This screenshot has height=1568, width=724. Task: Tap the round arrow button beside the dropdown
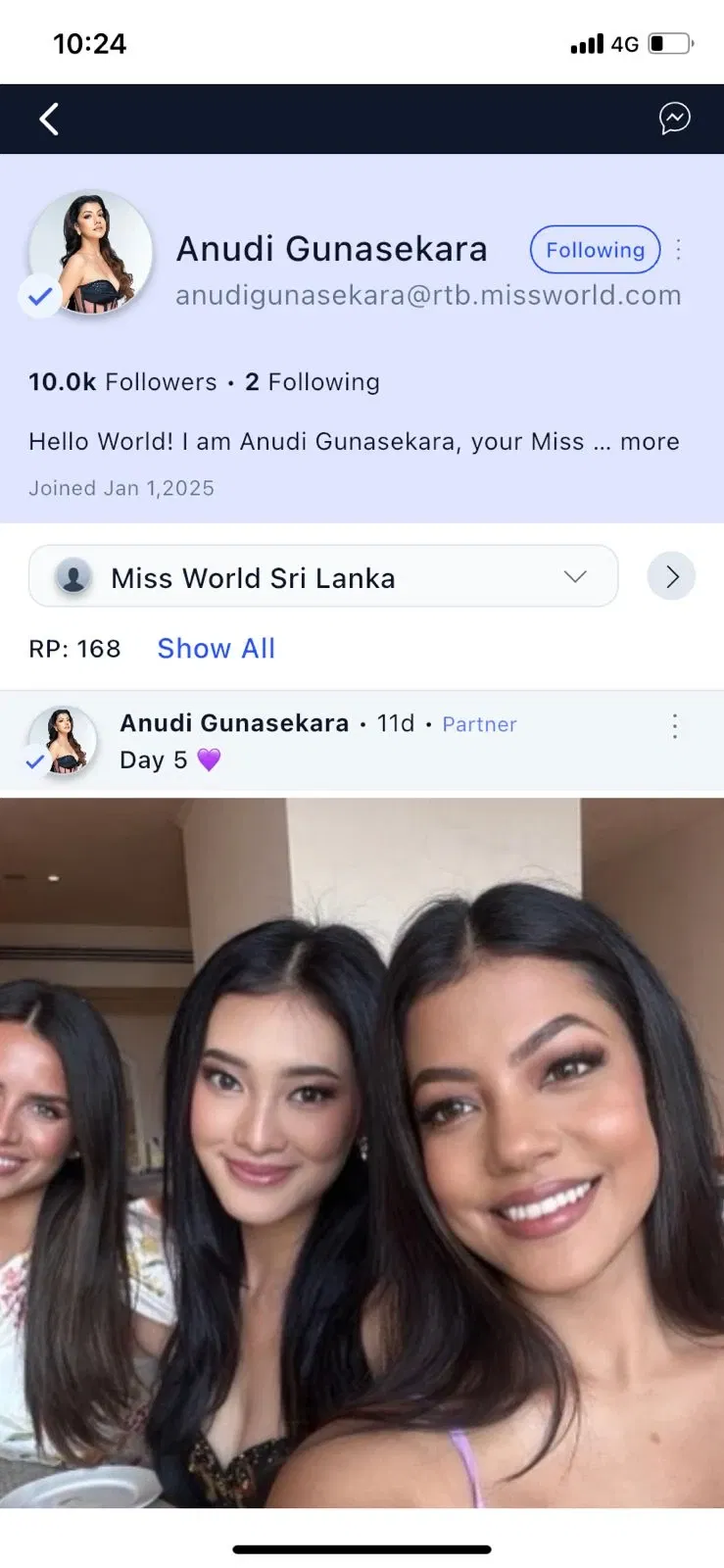coord(671,576)
